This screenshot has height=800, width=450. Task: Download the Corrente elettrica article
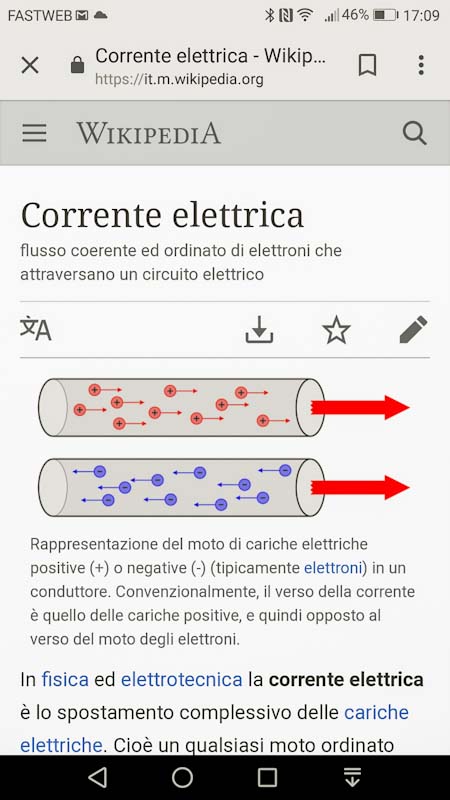(259, 330)
